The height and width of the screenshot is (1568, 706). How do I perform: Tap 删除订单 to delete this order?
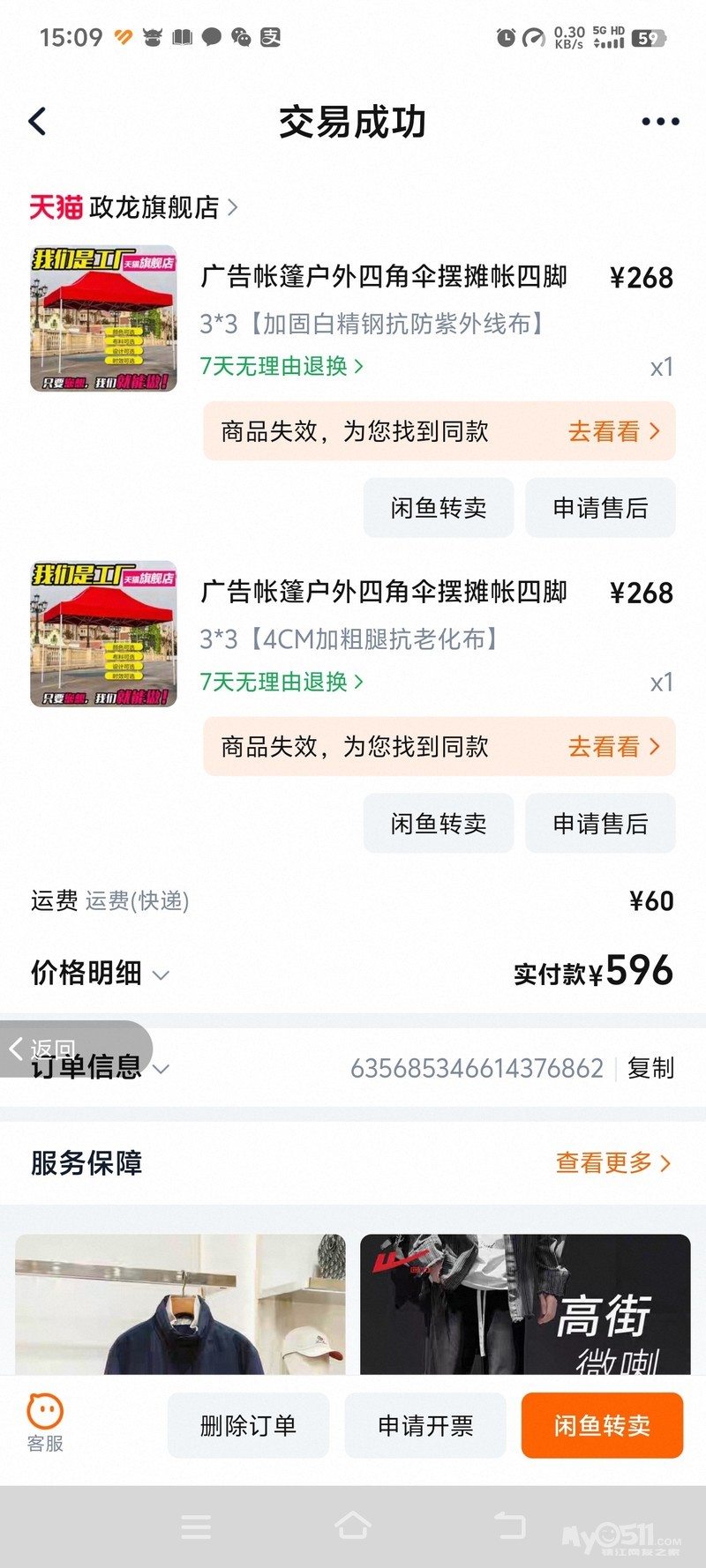pyautogui.click(x=248, y=1425)
